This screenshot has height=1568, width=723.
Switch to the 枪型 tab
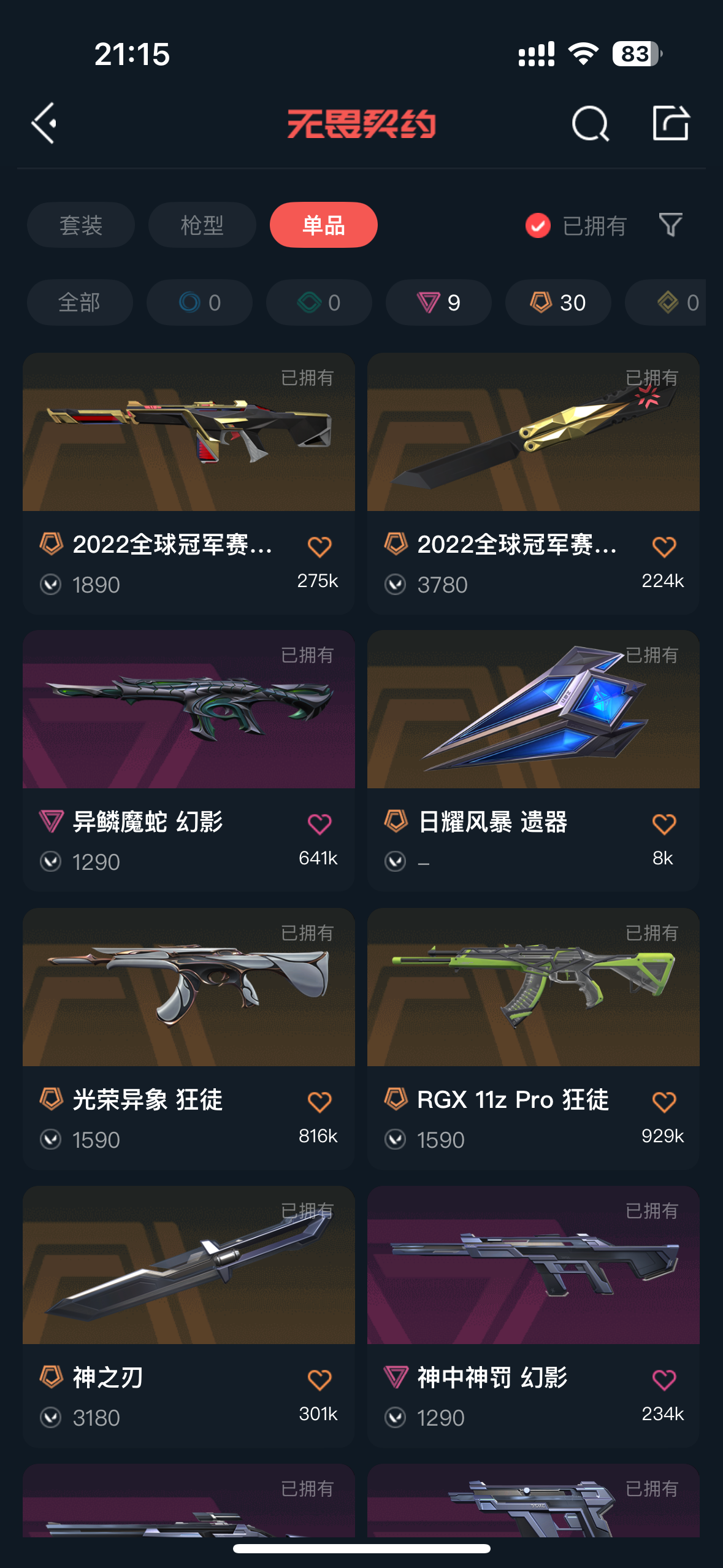(202, 225)
